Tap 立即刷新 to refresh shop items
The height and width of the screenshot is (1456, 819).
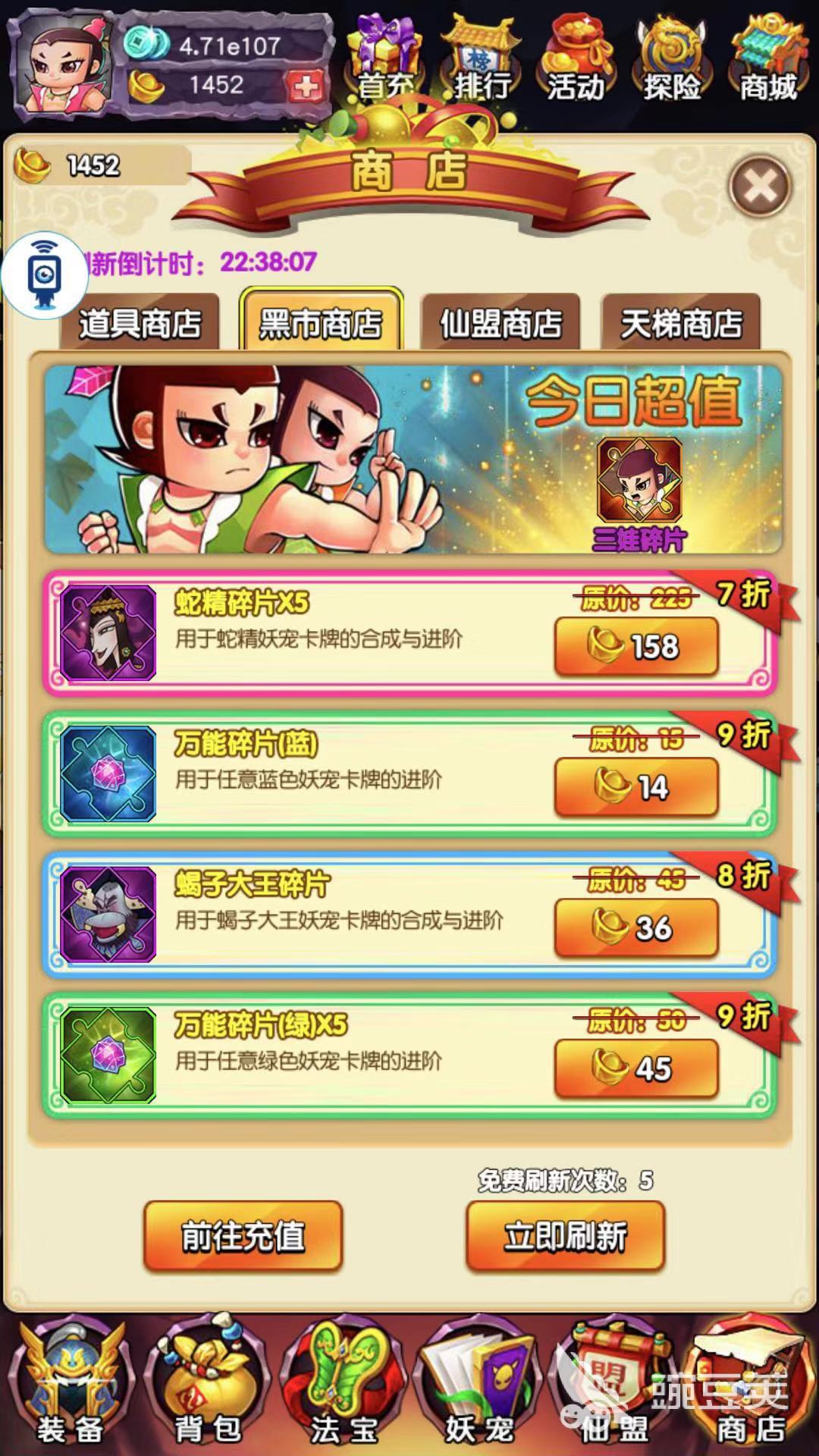565,1236
